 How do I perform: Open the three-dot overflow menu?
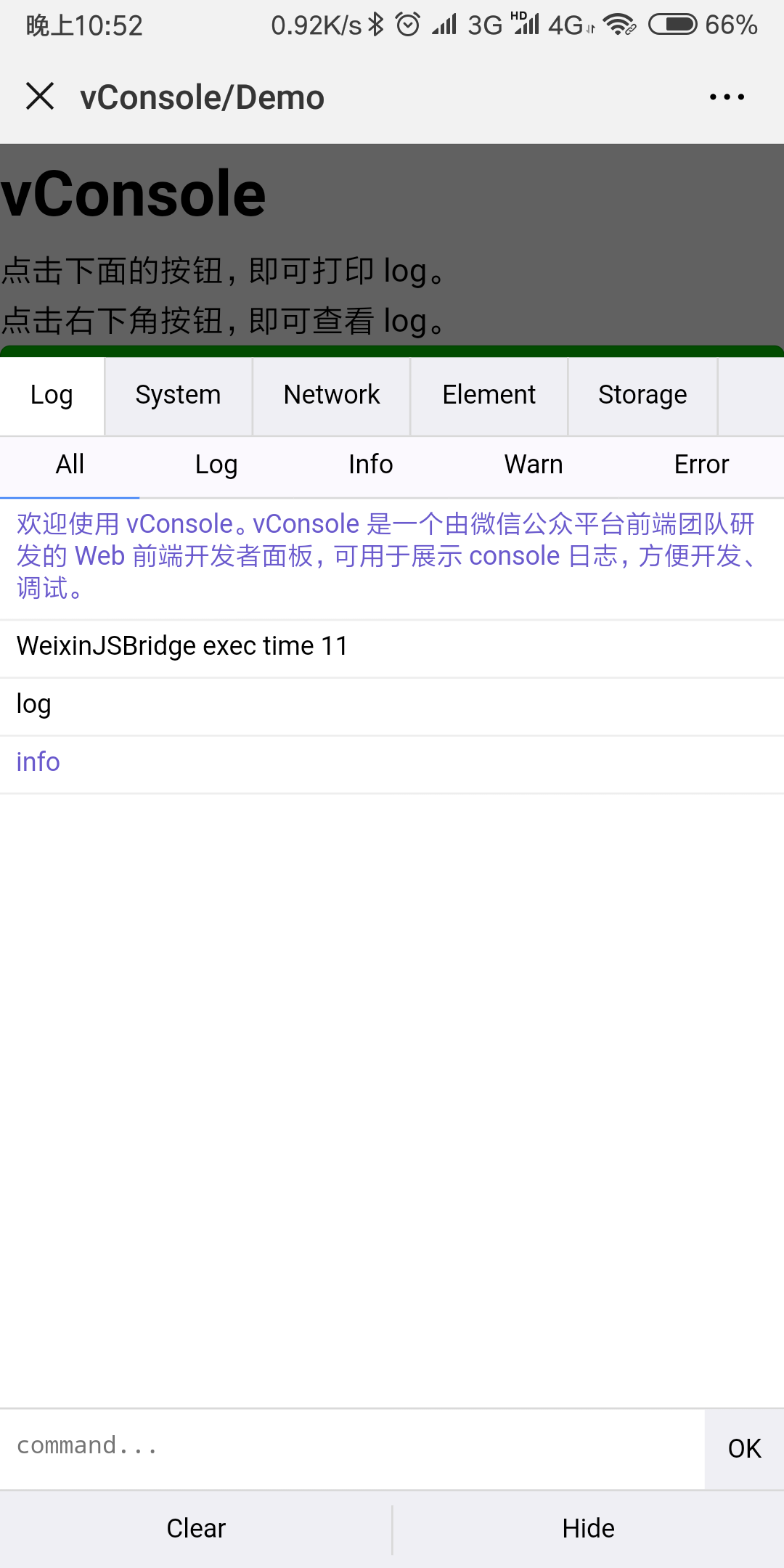tap(727, 97)
